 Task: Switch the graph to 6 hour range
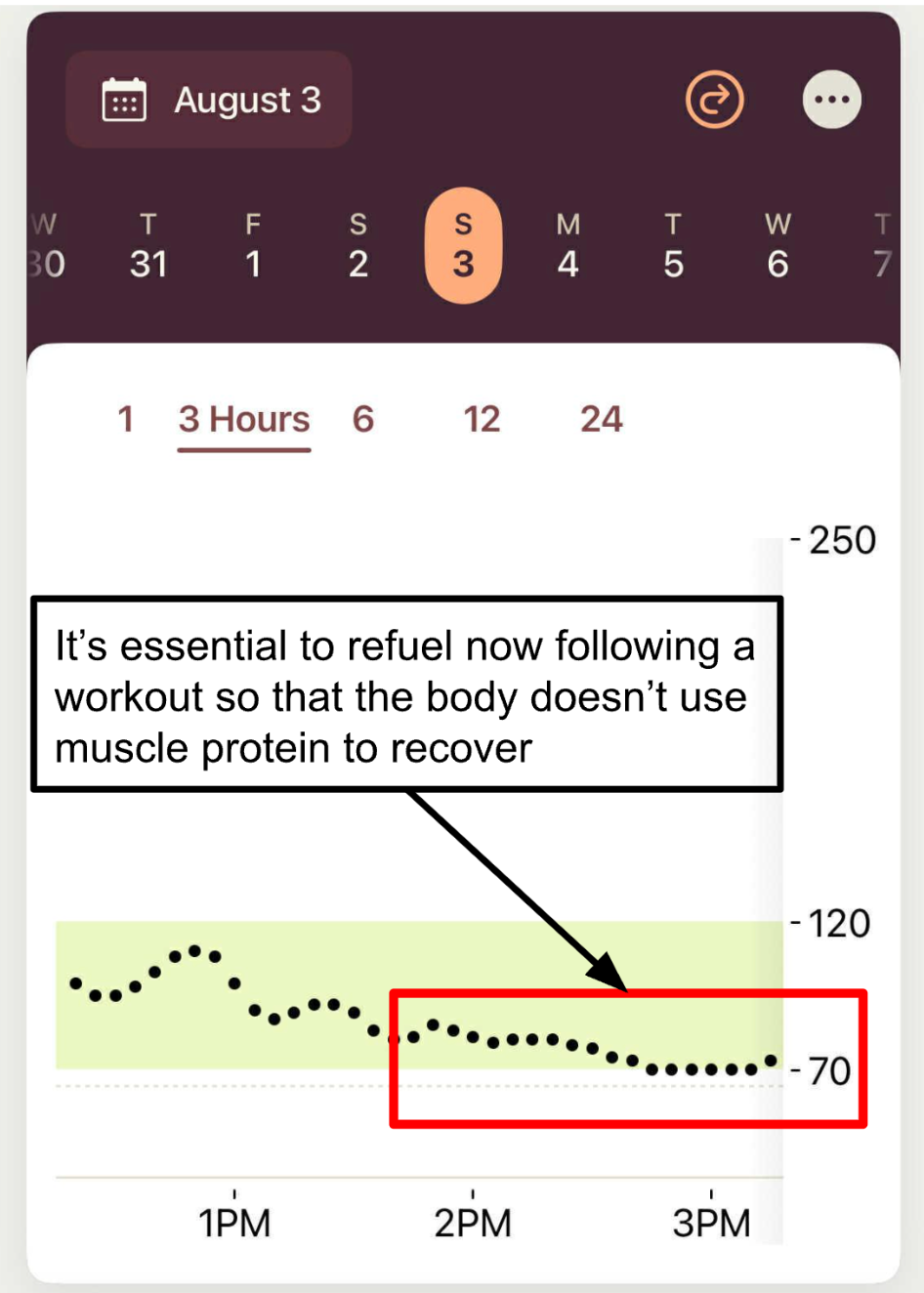coord(363,420)
